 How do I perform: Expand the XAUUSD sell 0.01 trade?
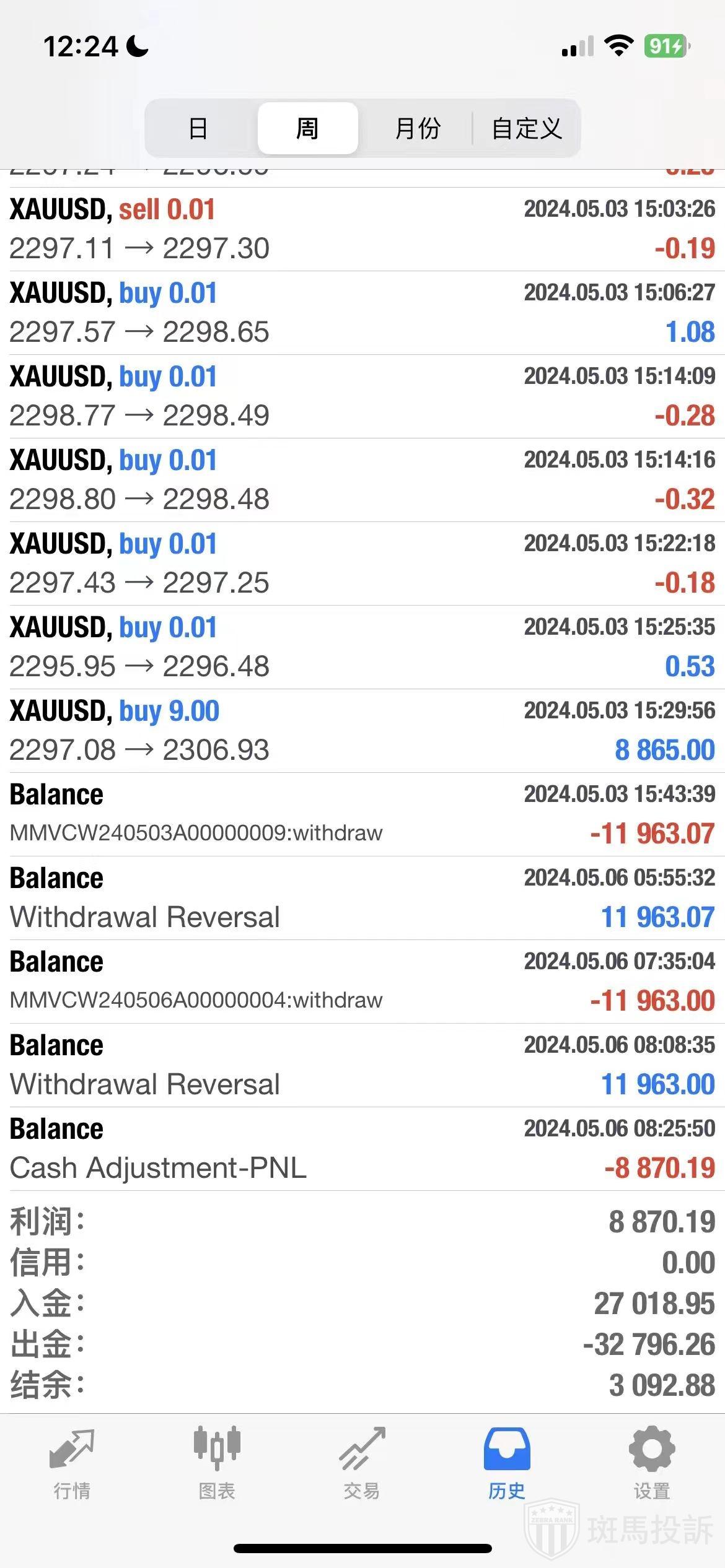[362, 229]
